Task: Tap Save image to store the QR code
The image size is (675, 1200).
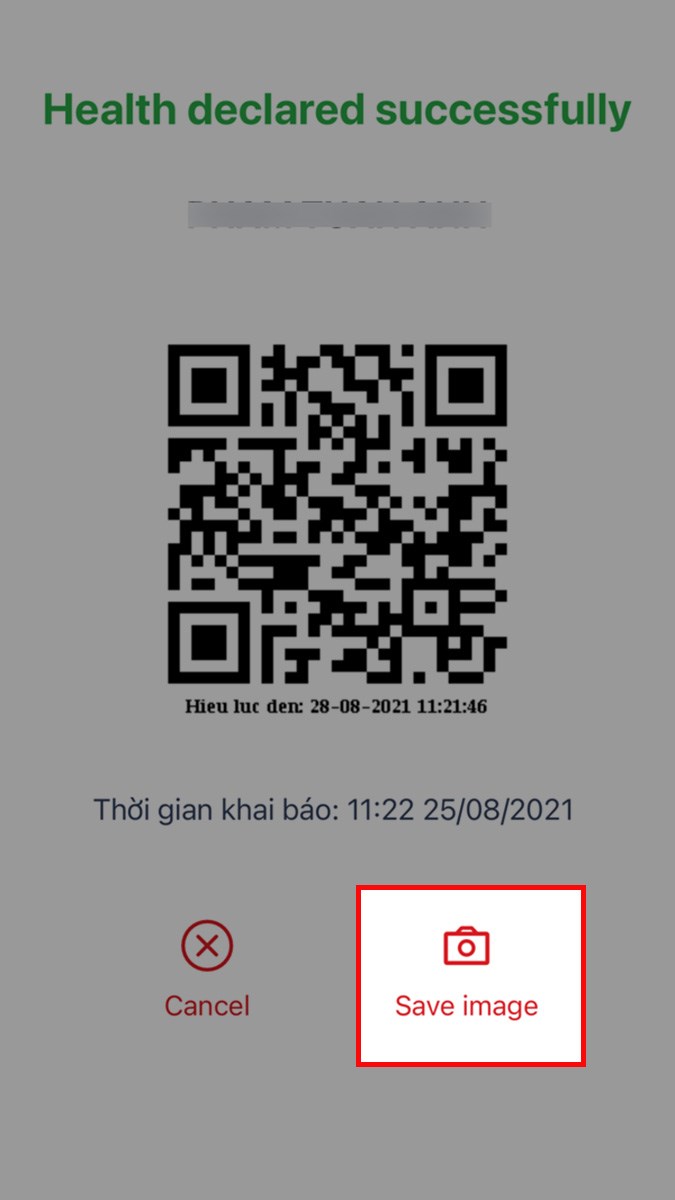Action: pyautogui.click(x=467, y=974)
